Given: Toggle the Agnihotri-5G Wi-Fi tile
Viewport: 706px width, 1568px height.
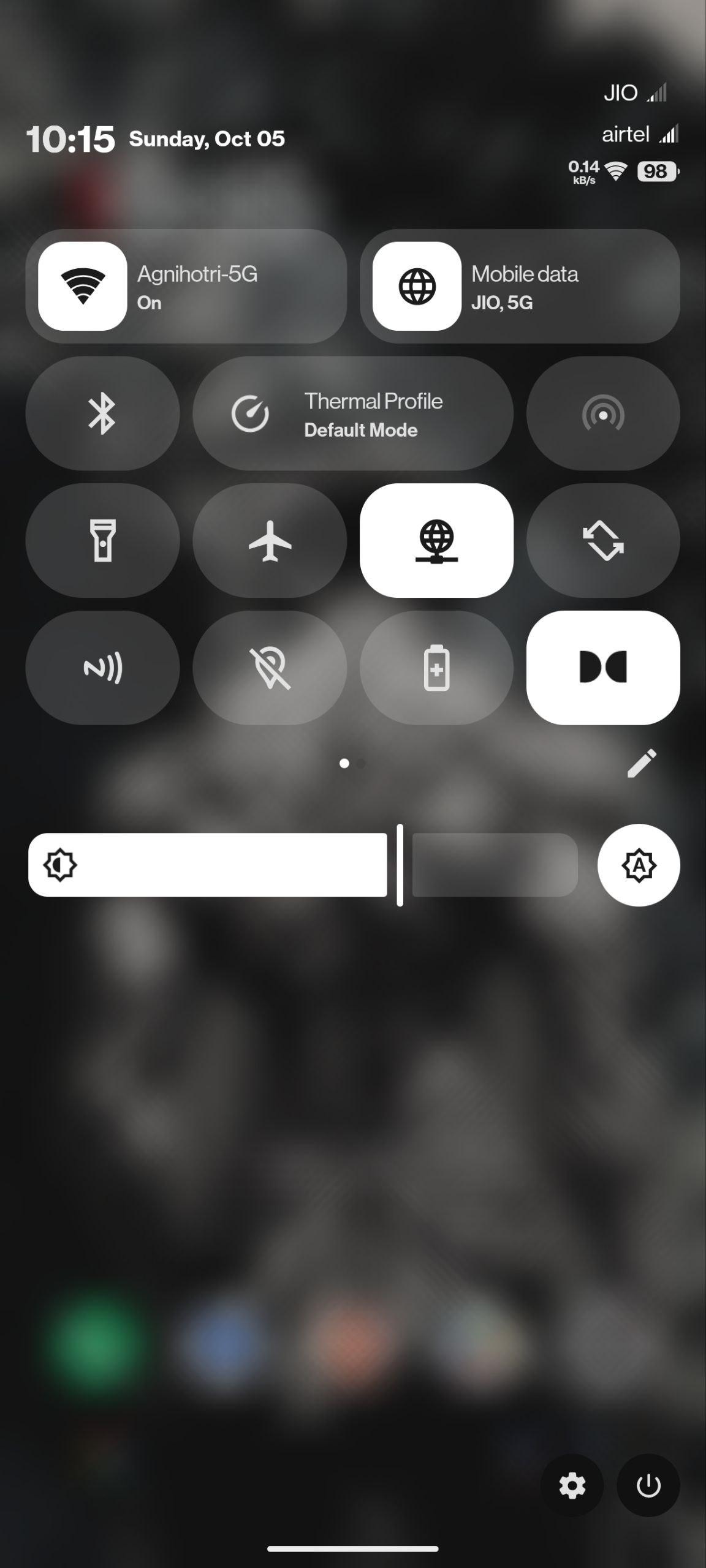Looking at the screenshot, I should tap(83, 286).
